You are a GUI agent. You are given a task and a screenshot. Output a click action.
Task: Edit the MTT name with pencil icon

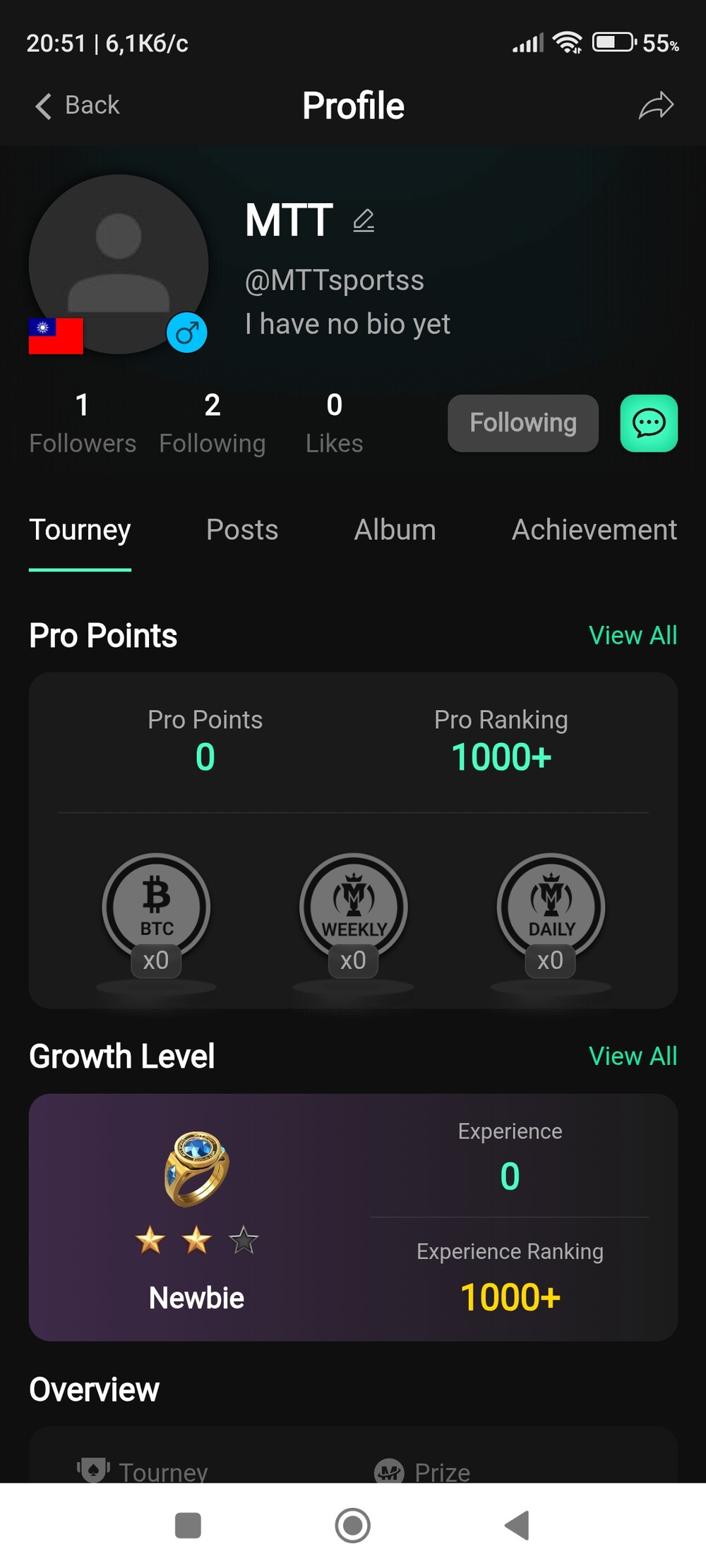tap(364, 221)
